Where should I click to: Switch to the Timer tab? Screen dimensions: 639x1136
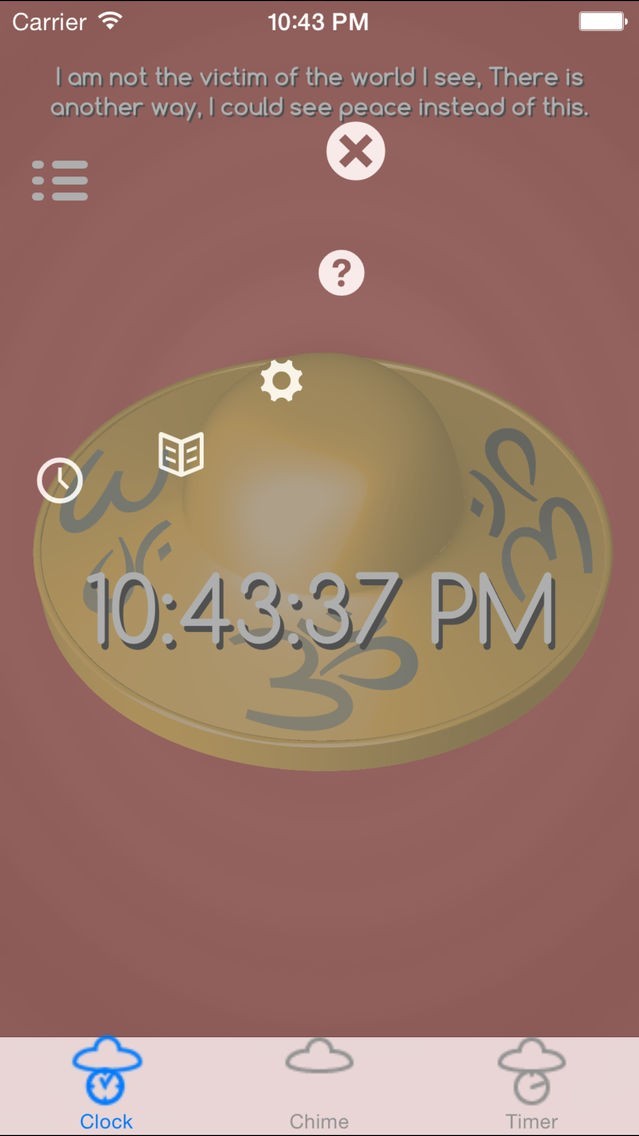tap(532, 1085)
